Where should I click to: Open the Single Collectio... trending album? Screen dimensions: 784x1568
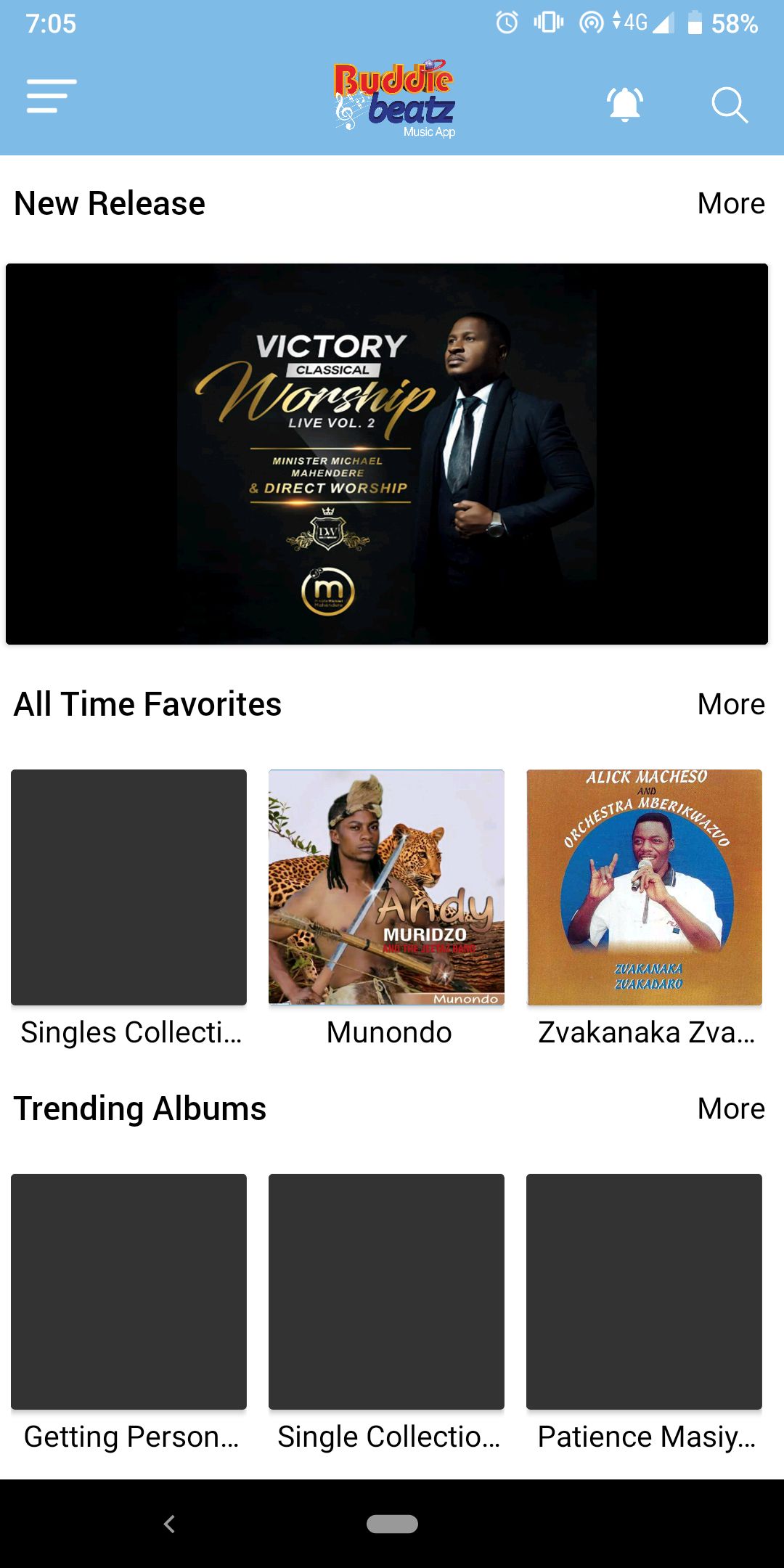point(386,1291)
